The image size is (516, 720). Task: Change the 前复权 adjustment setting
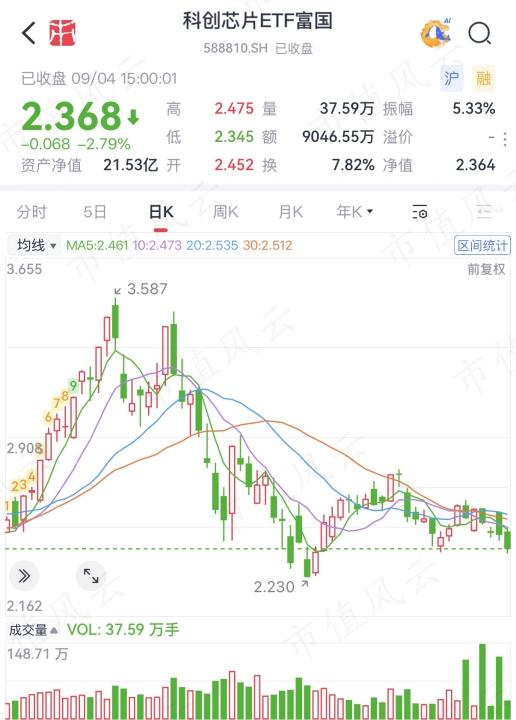pos(486,269)
